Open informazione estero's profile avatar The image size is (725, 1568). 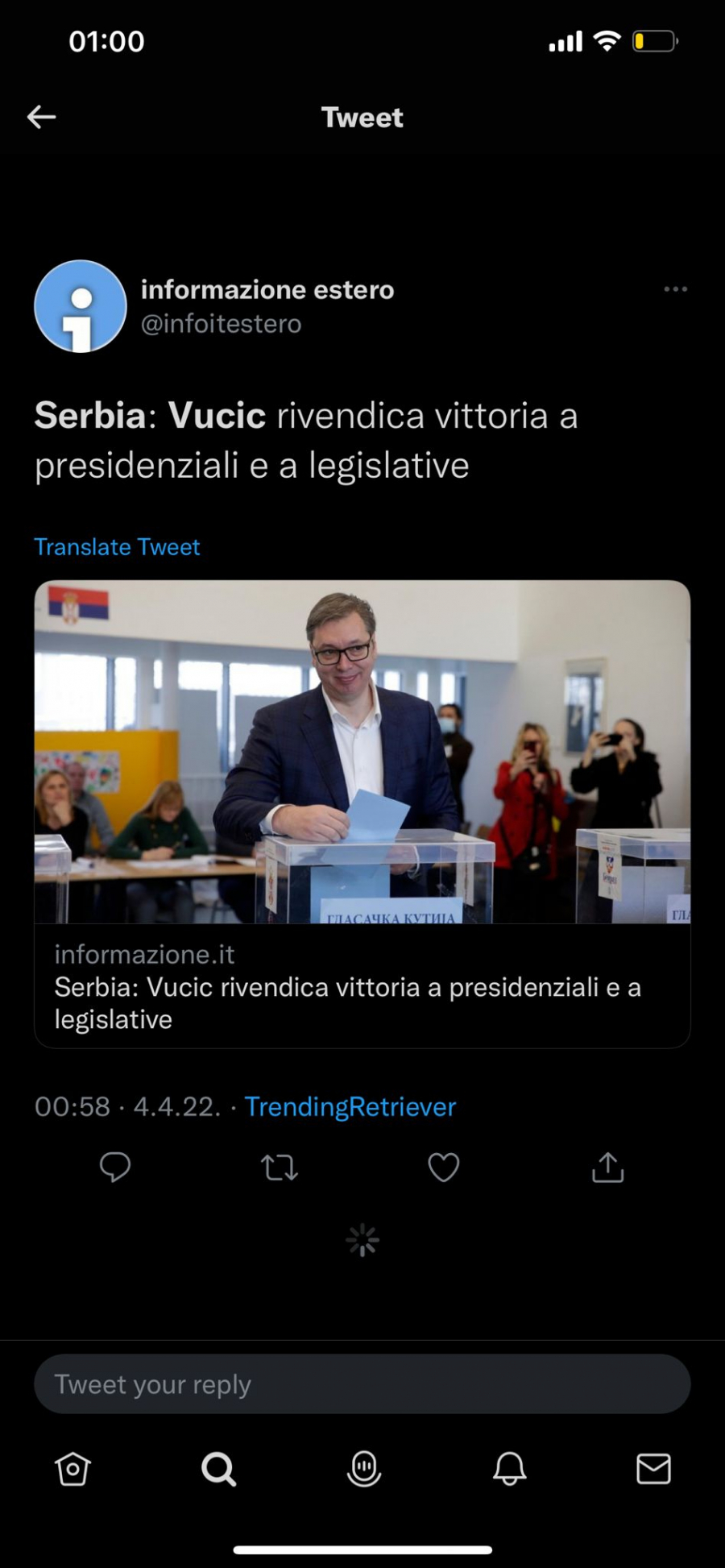click(x=81, y=306)
